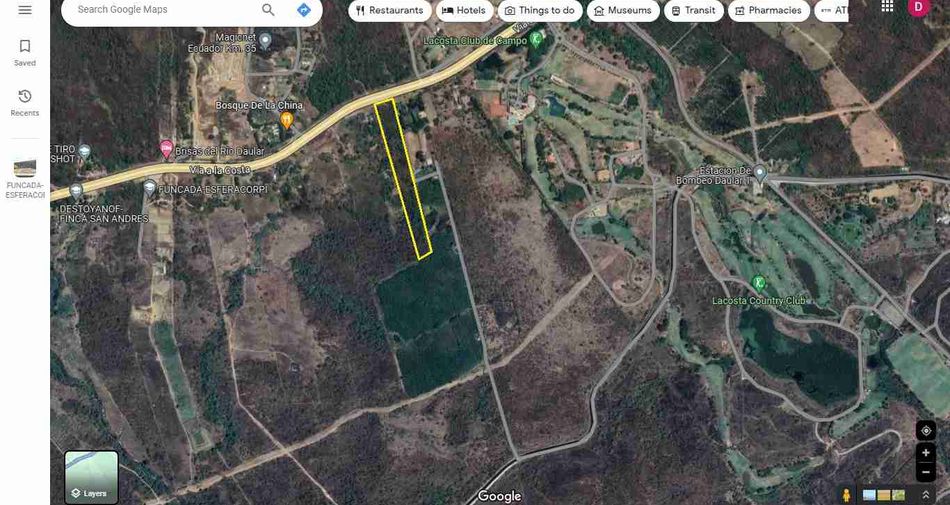Tap the Bosque De La China pin
Viewport: 950px width, 505px height.
[x=287, y=120]
